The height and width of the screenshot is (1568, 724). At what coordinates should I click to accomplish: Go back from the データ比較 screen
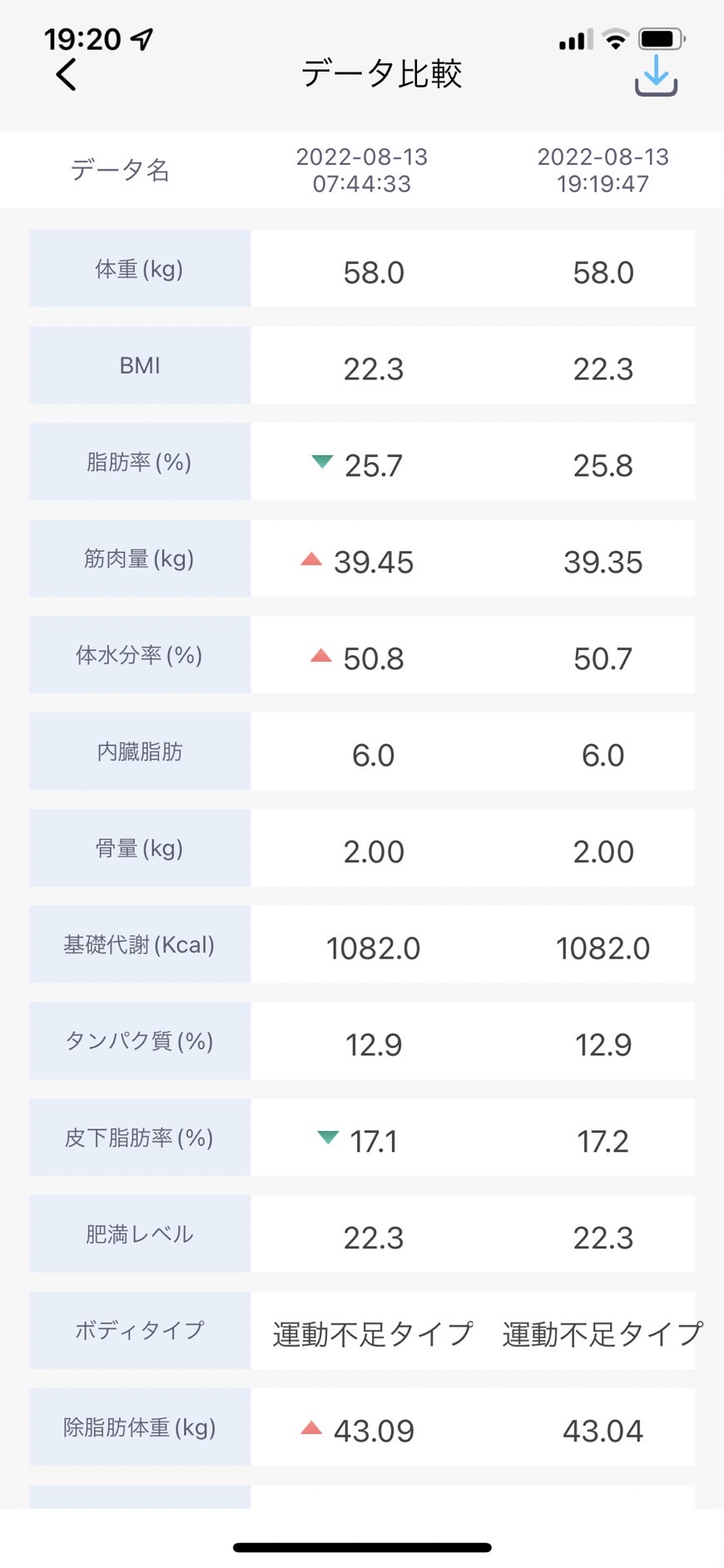66,74
